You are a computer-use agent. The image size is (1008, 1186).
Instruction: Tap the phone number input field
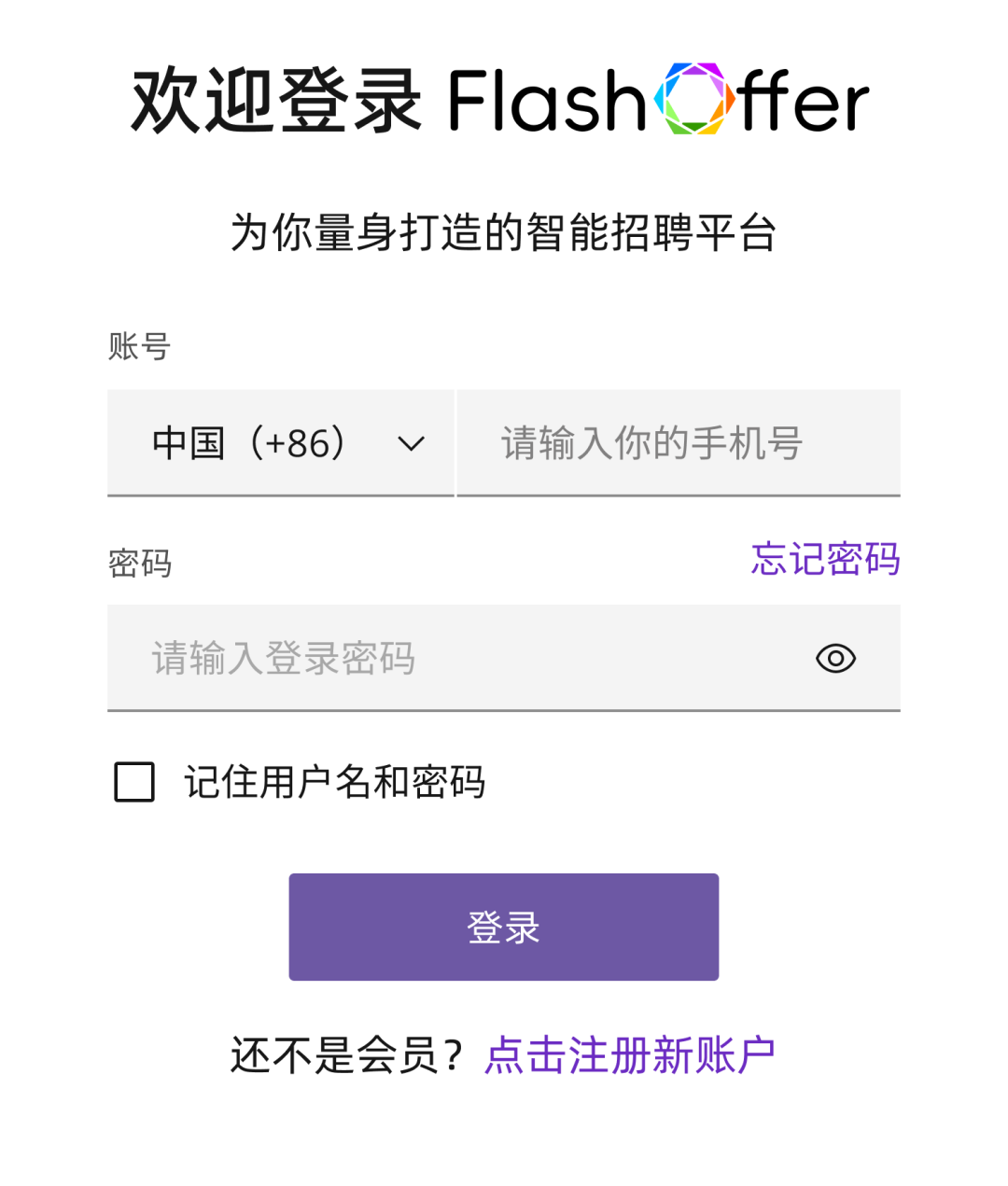coord(678,443)
